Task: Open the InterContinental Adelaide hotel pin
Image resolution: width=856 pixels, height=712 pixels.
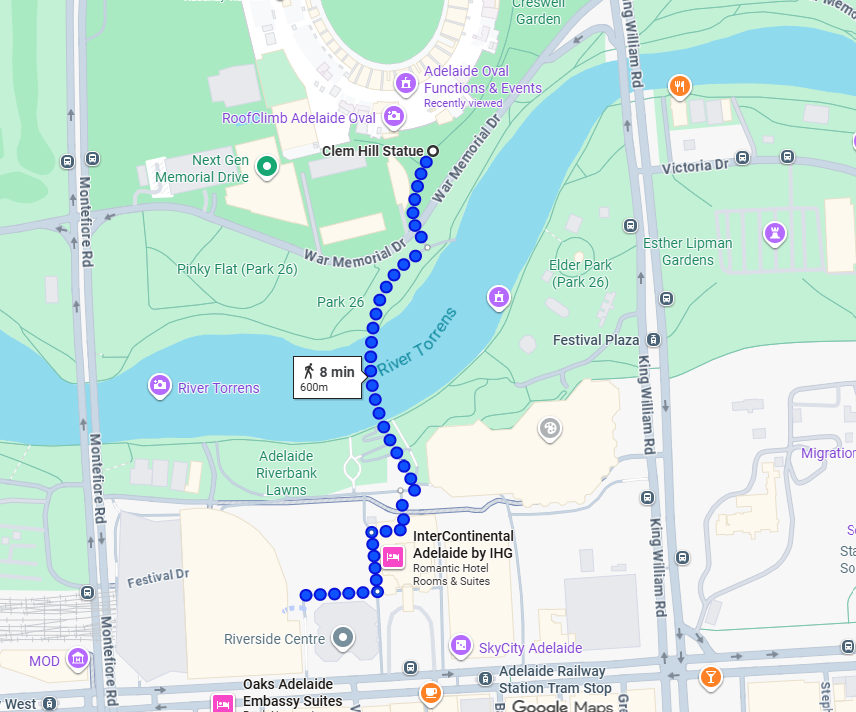Action: click(x=393, y=557)
